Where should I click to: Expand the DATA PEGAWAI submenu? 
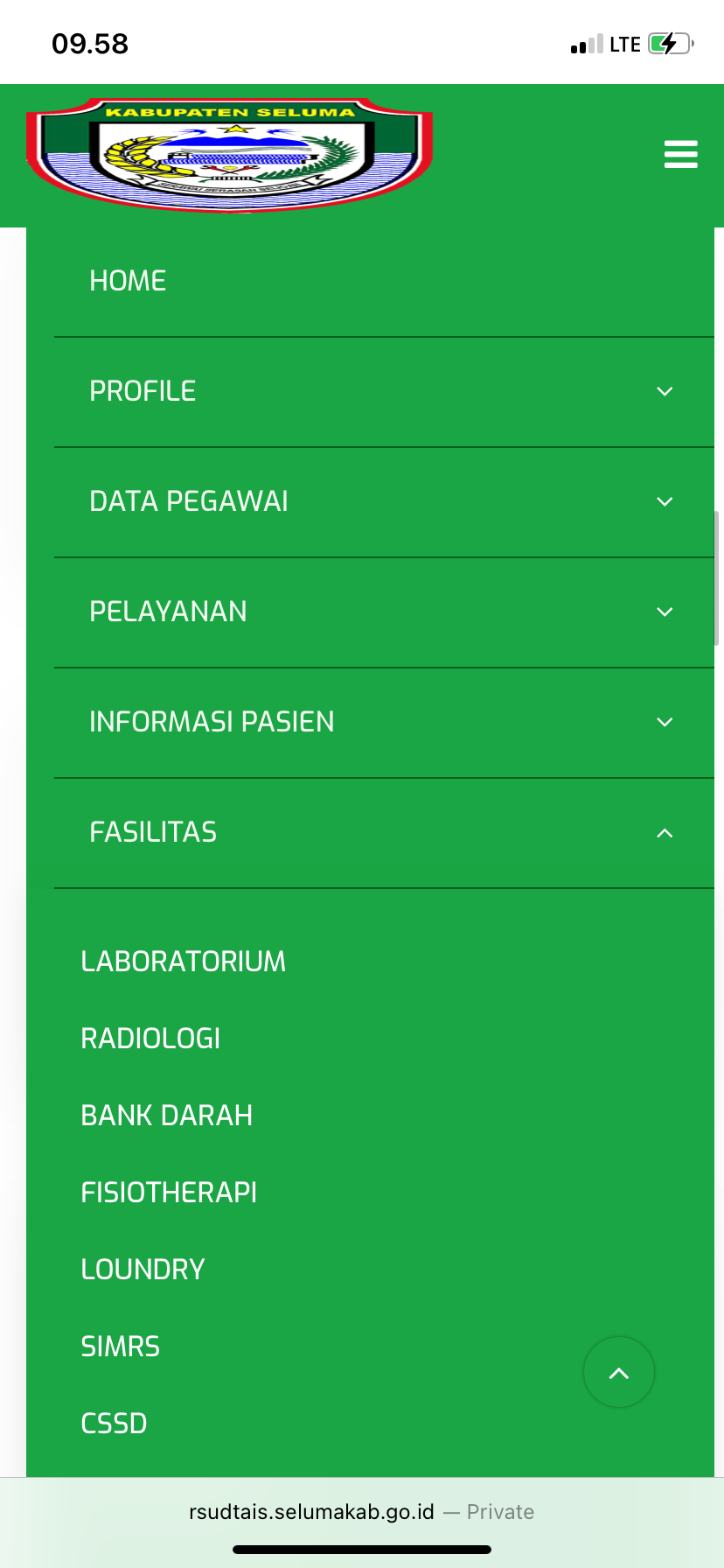pyautogui.click(x=665, y=501)
